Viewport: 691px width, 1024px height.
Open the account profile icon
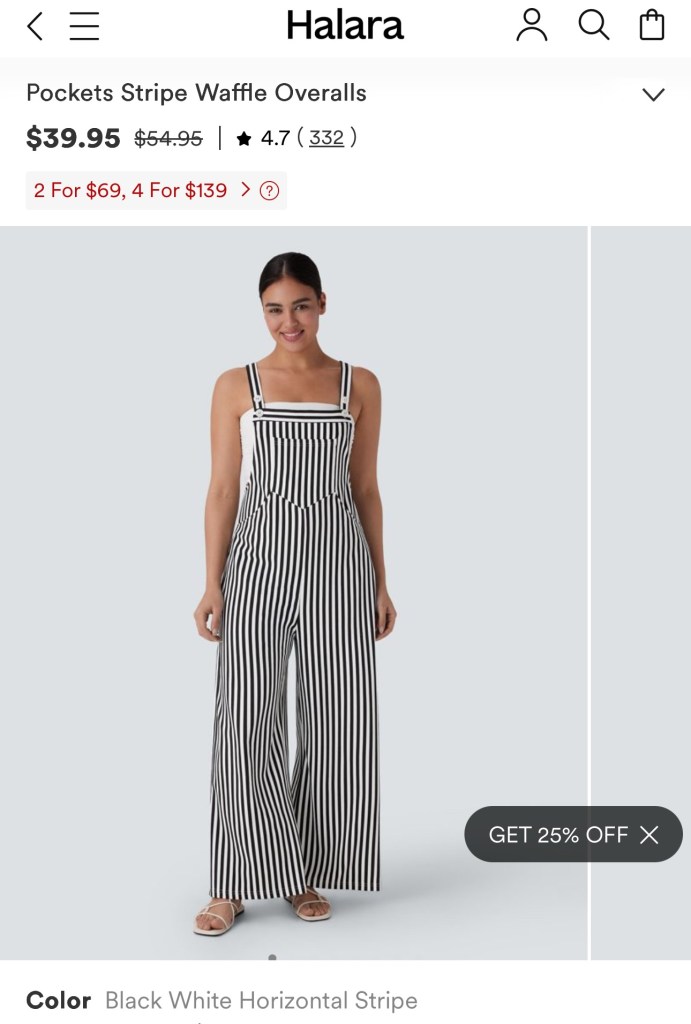[x=532, y=26]
